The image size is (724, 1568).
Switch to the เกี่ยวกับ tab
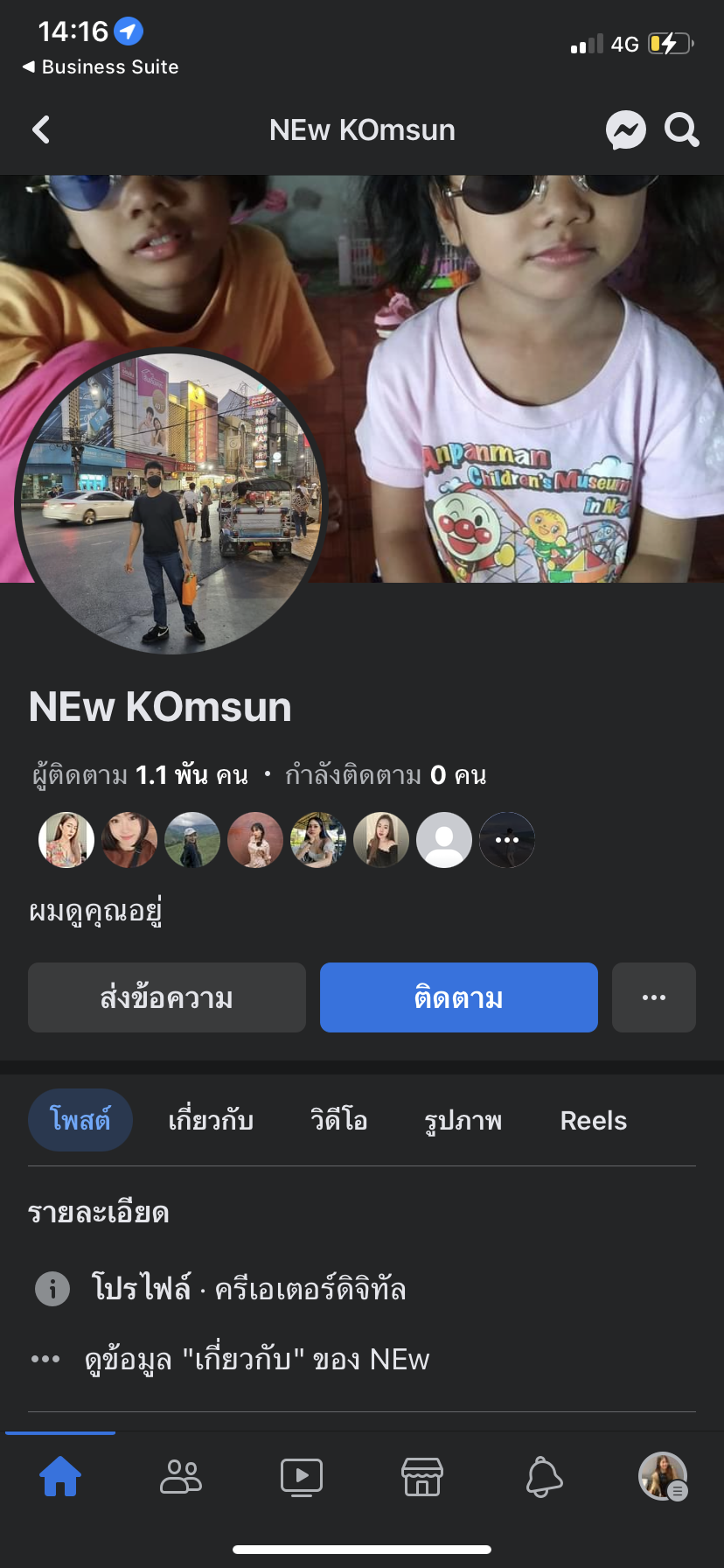[211, 1121]
